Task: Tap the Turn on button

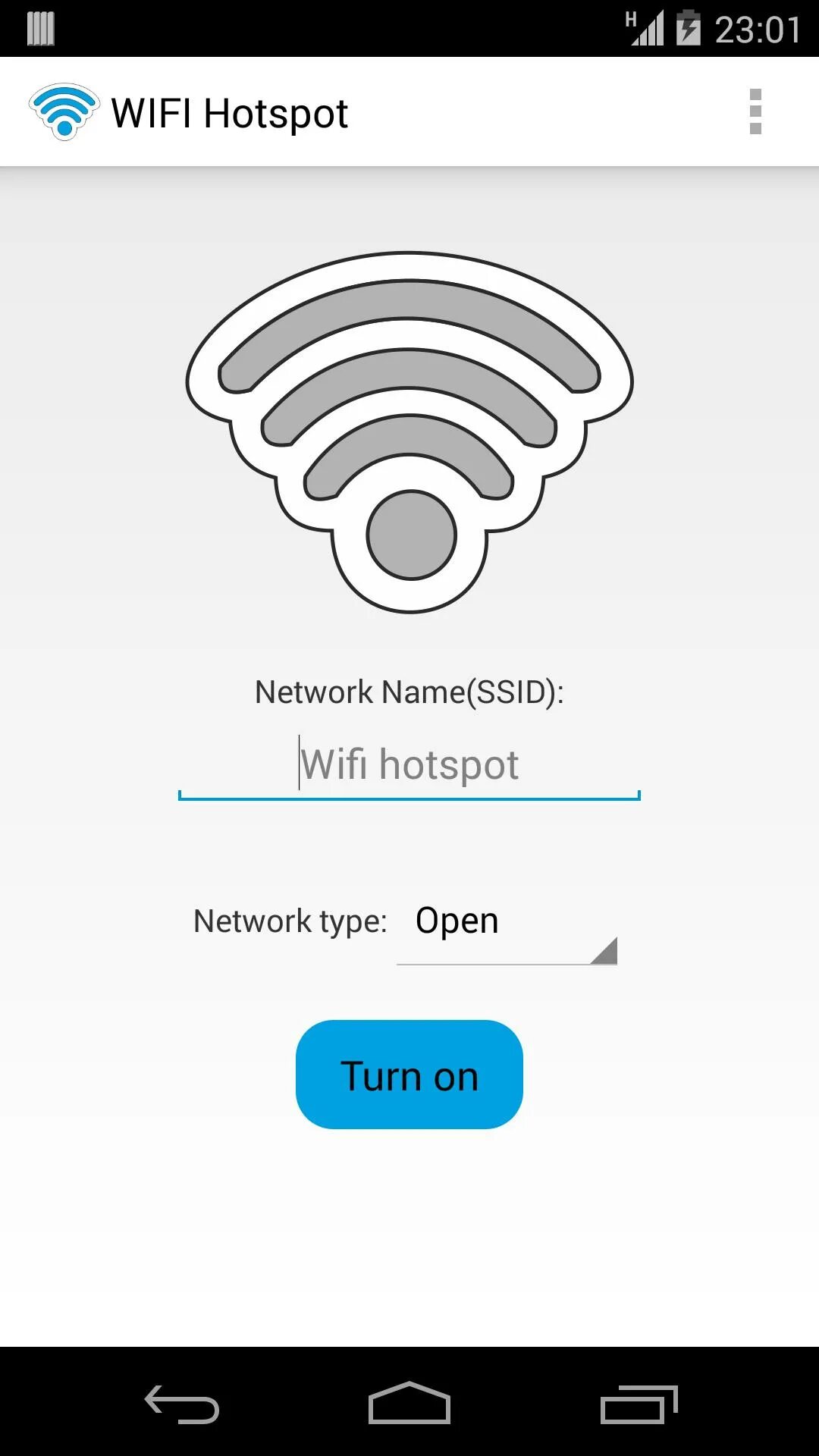Action: tap(409, 1075)
